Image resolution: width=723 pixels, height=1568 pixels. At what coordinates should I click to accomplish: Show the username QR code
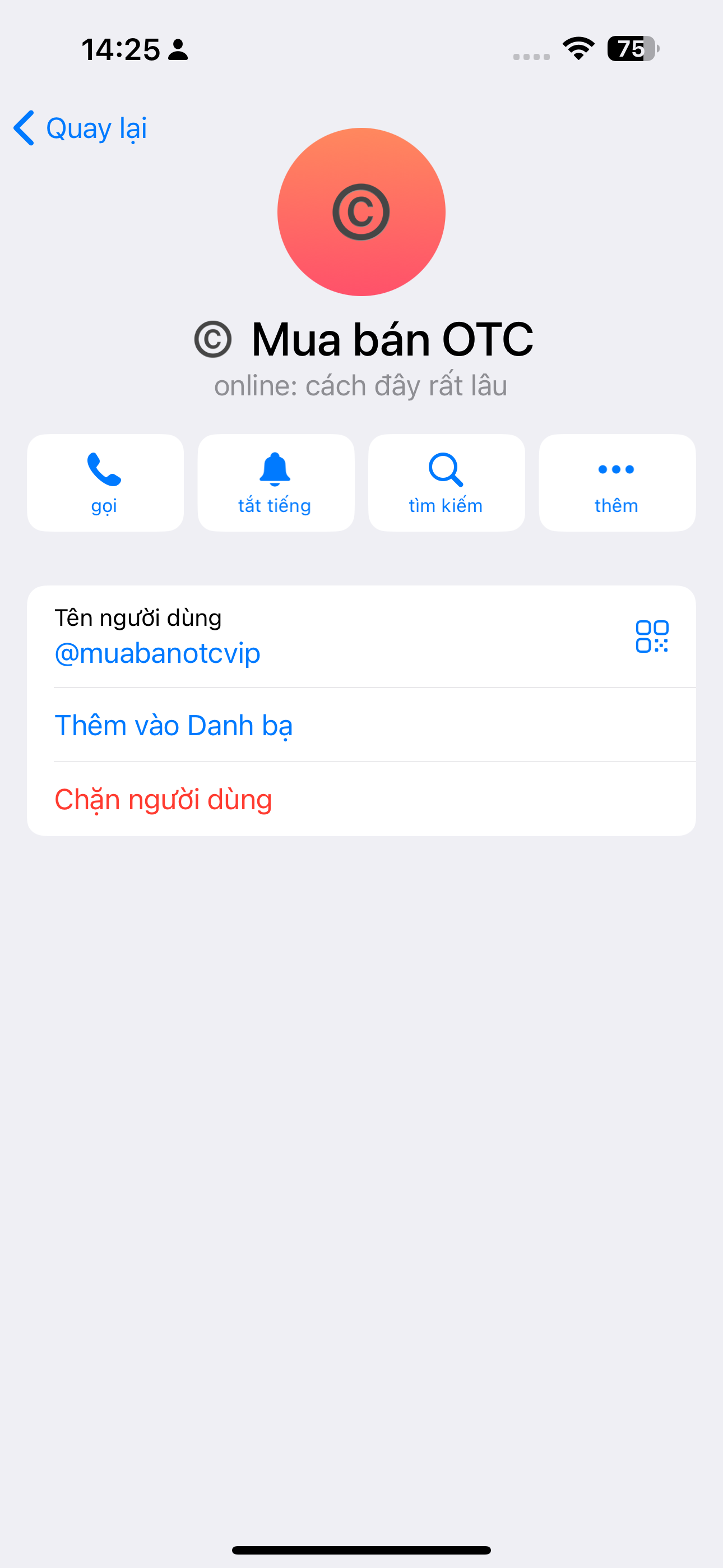click(652, 637)
